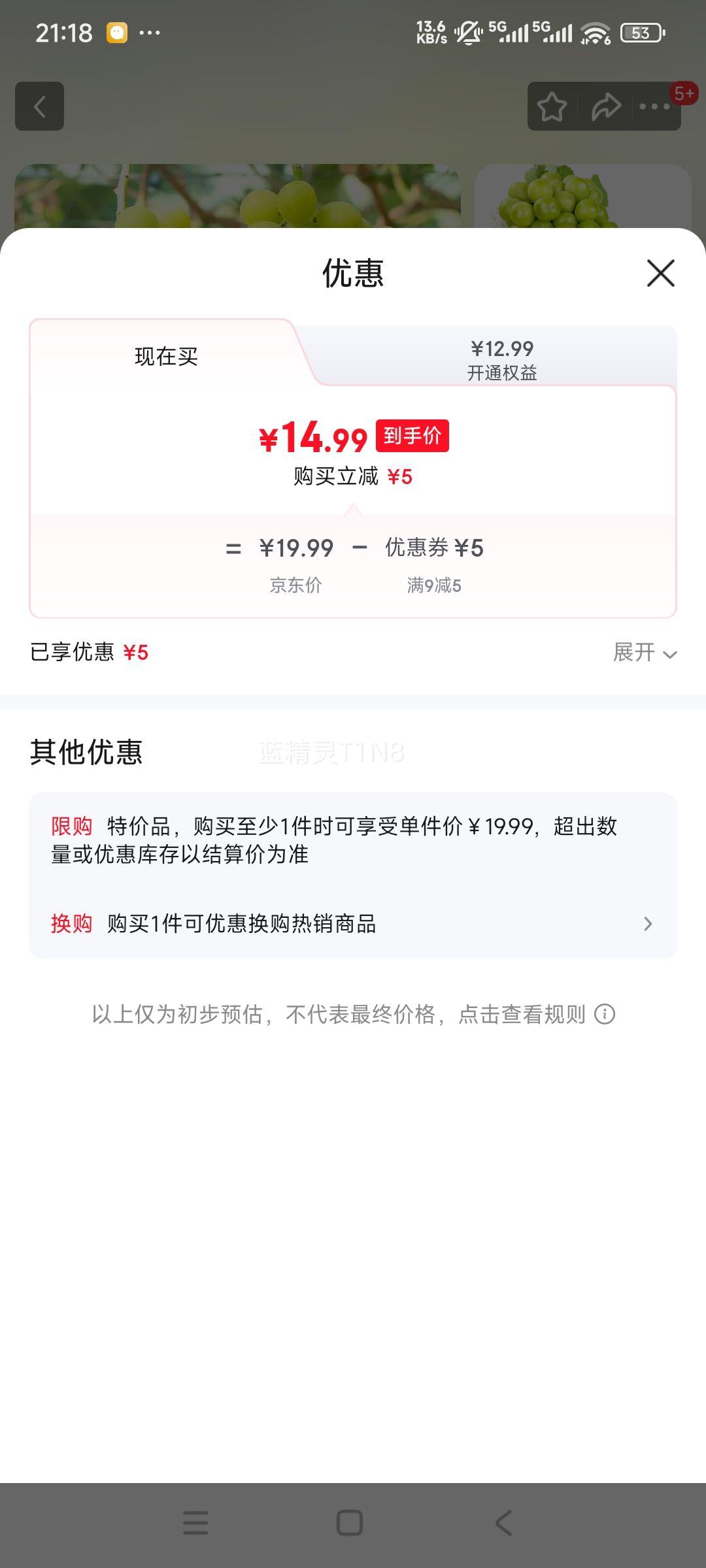Open the 换购 hot-selling products offer

click(353, 924)
